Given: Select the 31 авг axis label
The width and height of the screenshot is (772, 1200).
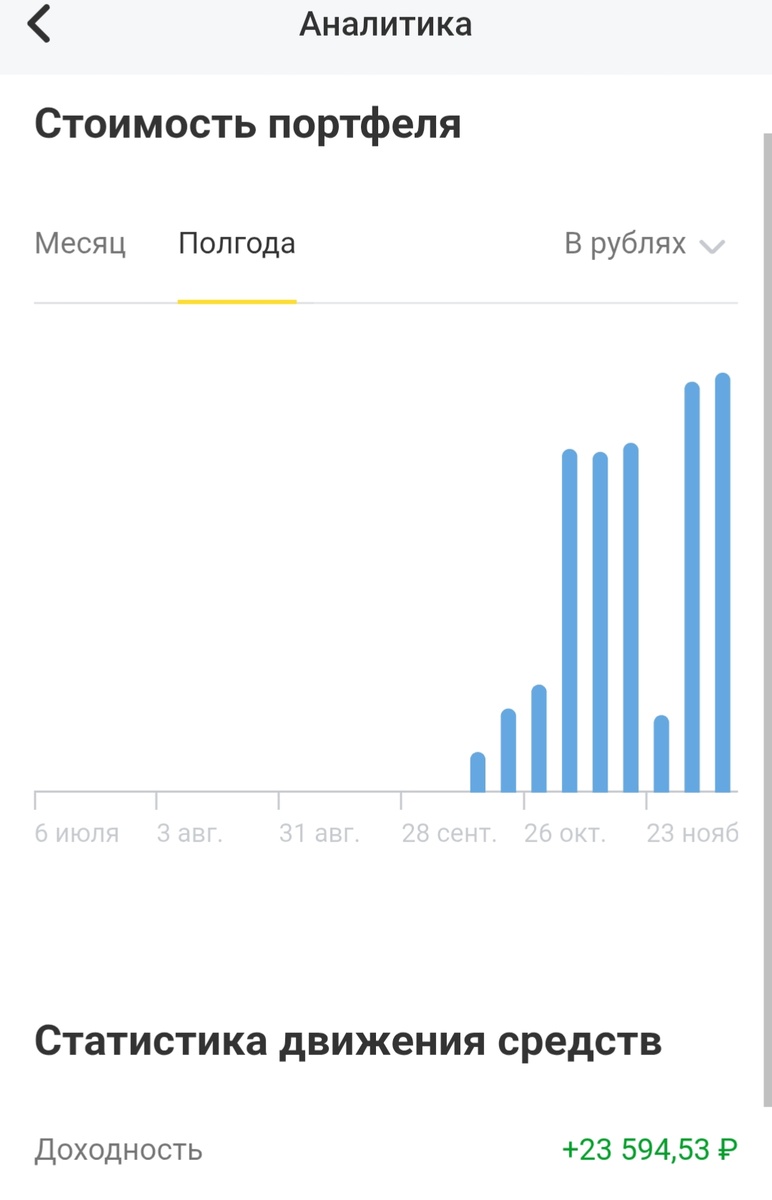Looking at the screenshot, I should click(316, 831).
